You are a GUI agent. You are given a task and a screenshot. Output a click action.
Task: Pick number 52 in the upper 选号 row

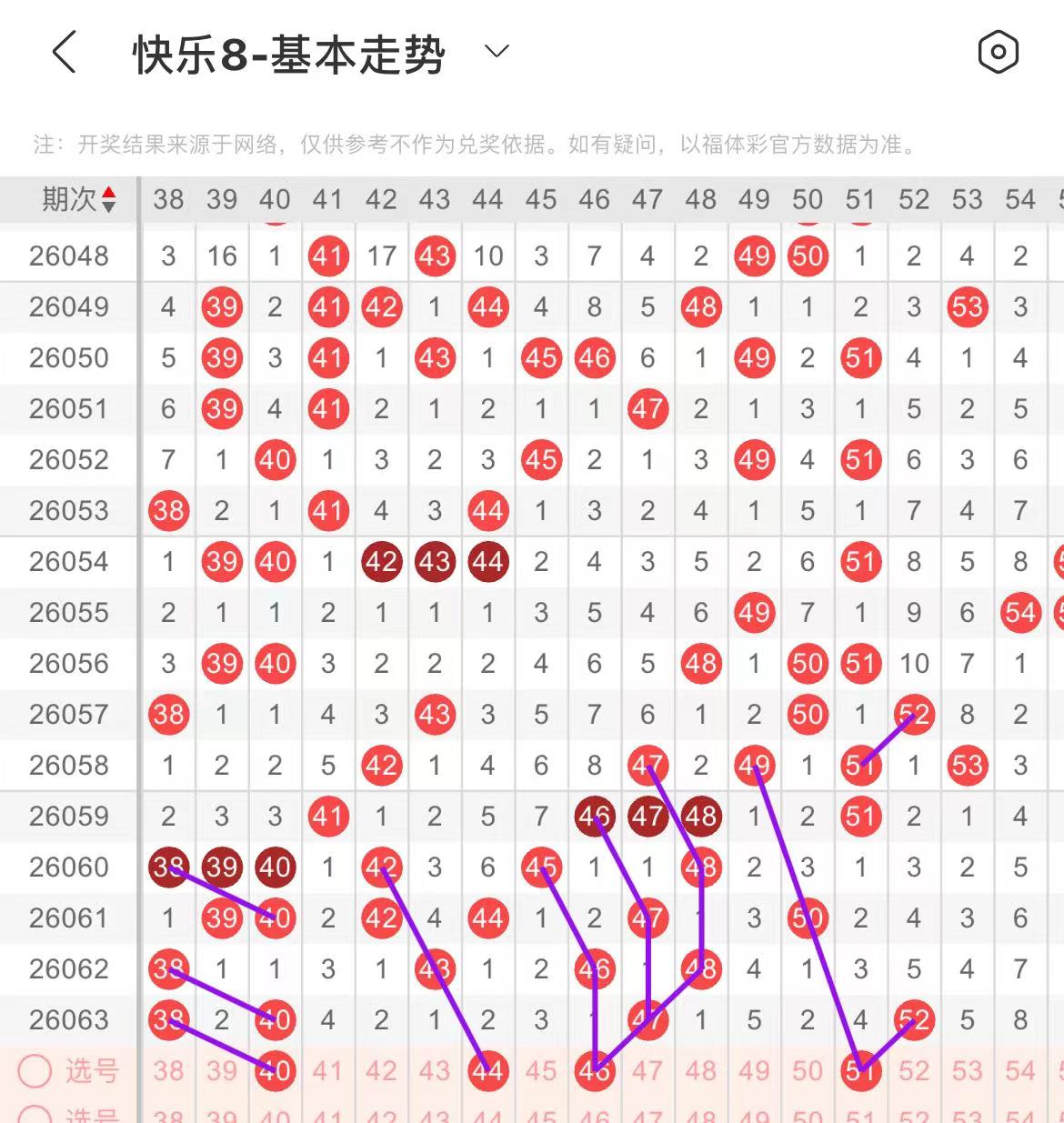(x=914, y=1071)
